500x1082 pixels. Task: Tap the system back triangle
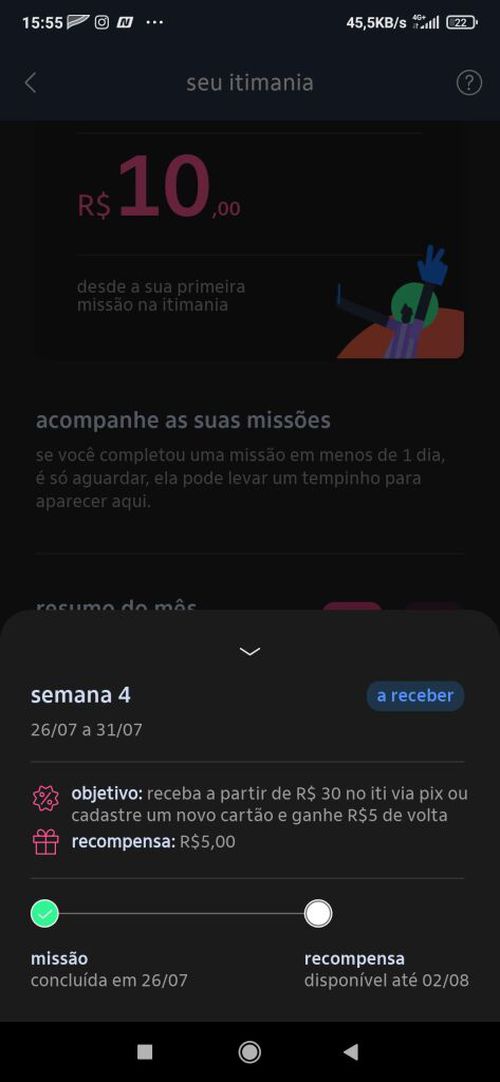coord(351,1052)
